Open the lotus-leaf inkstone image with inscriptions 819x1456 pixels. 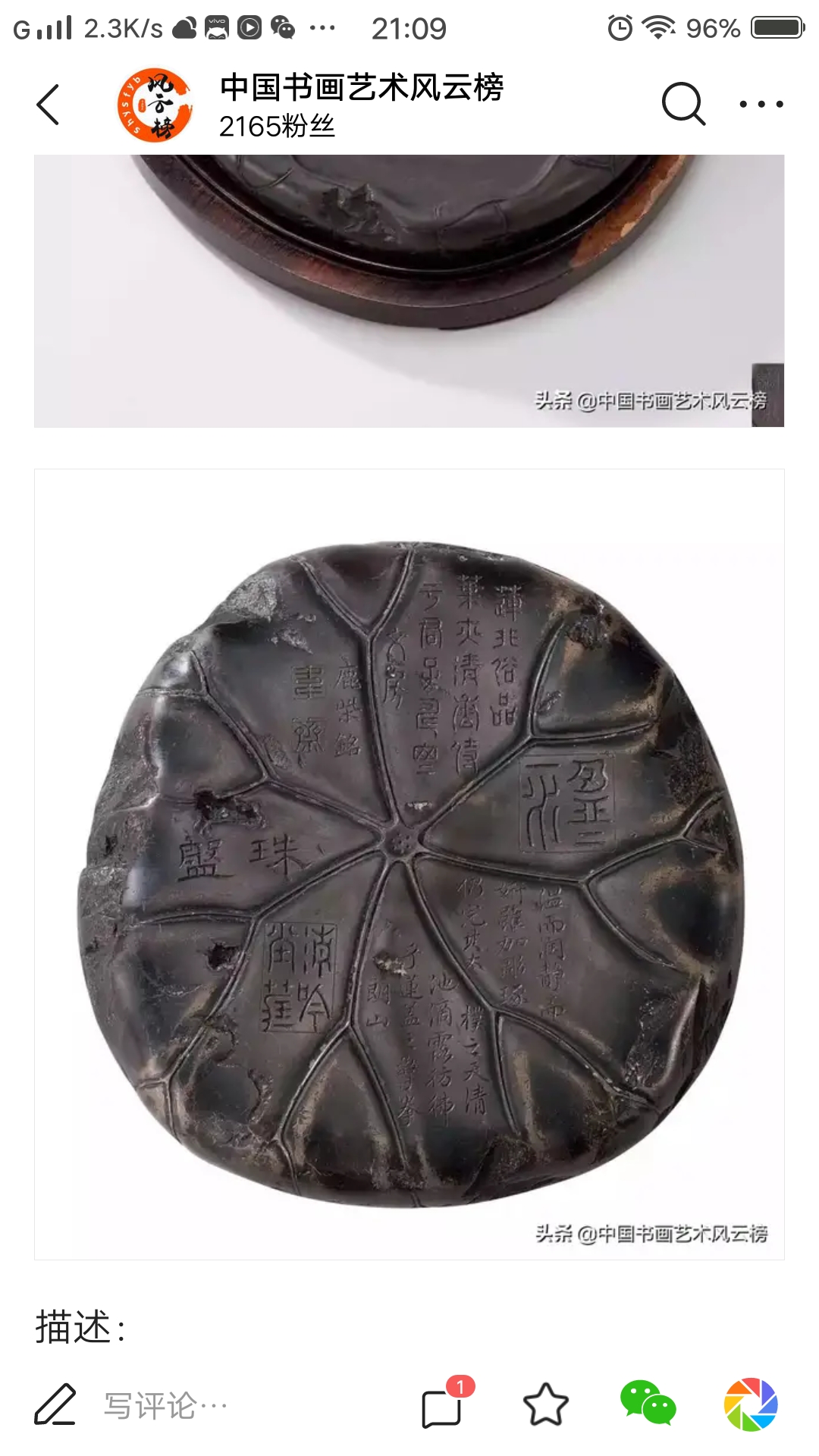tap(409, 864)
